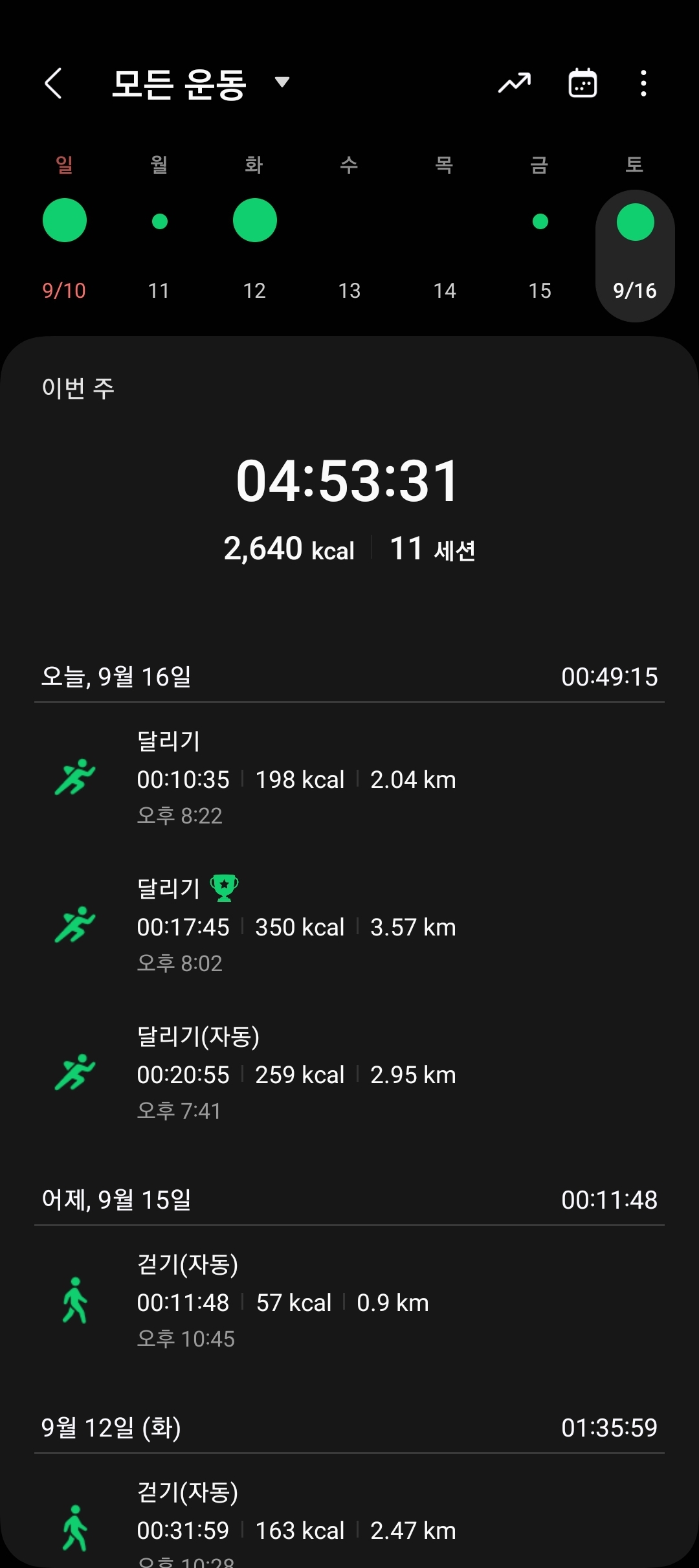Open the calendar view icon
The height and width of the screenshot is (1568, 699).
tap(582, 84)
